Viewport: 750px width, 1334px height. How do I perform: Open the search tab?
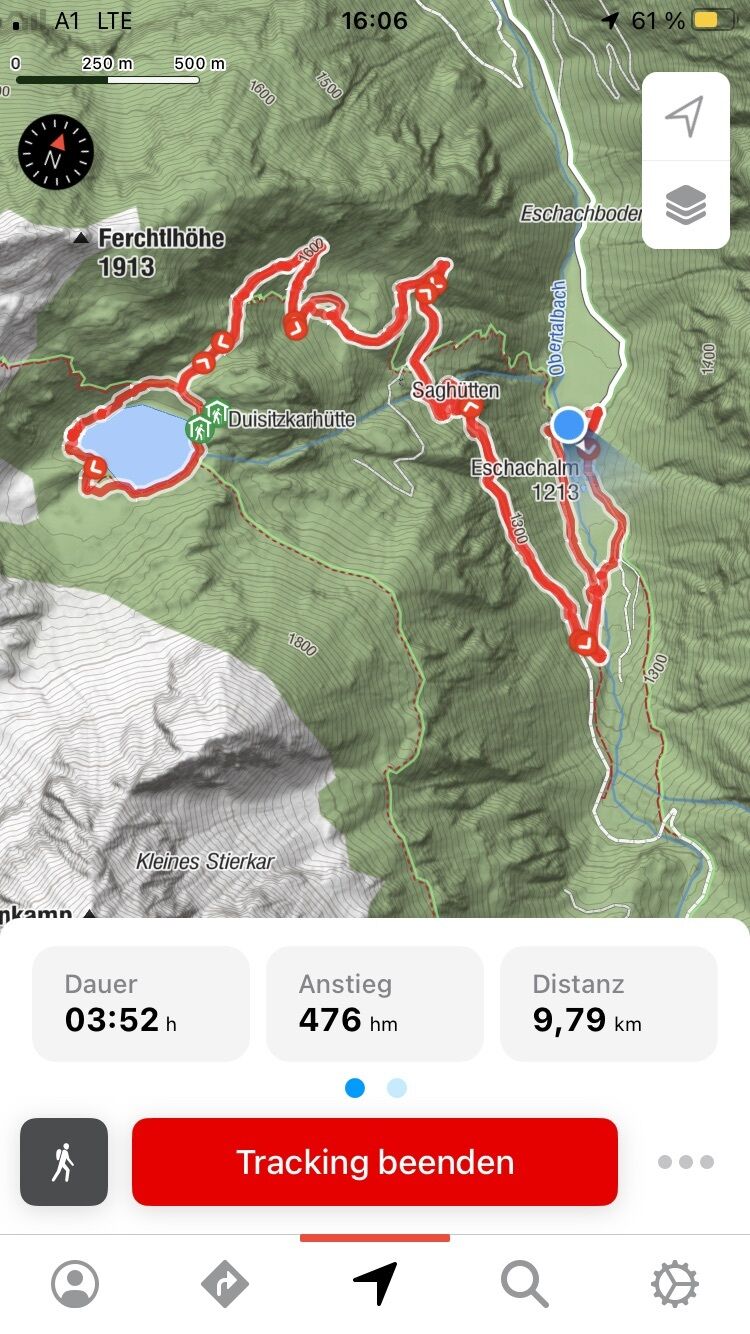point(525,1284)
